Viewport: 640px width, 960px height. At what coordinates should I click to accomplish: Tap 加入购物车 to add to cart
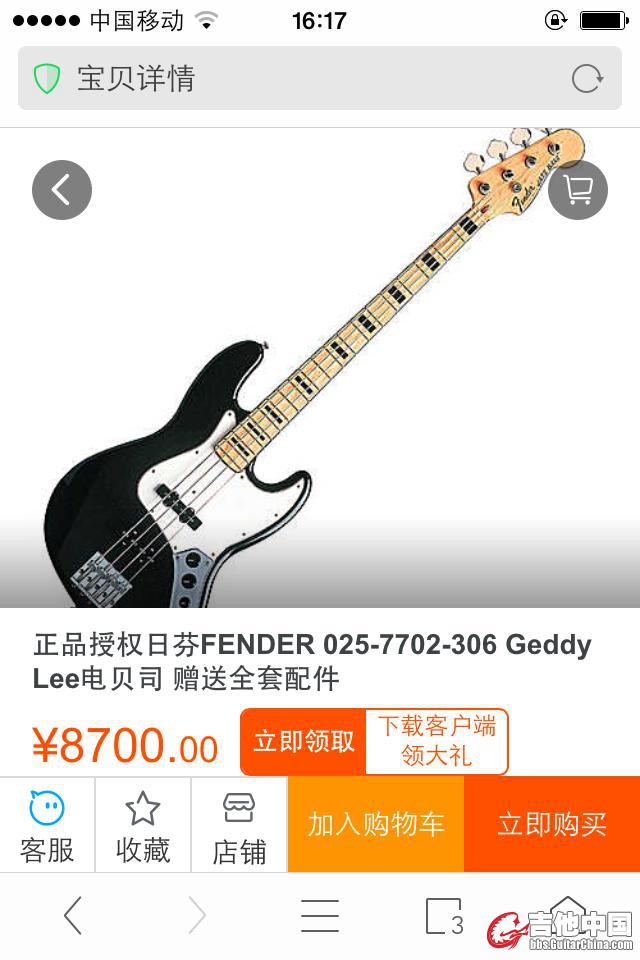pos(376,825)
